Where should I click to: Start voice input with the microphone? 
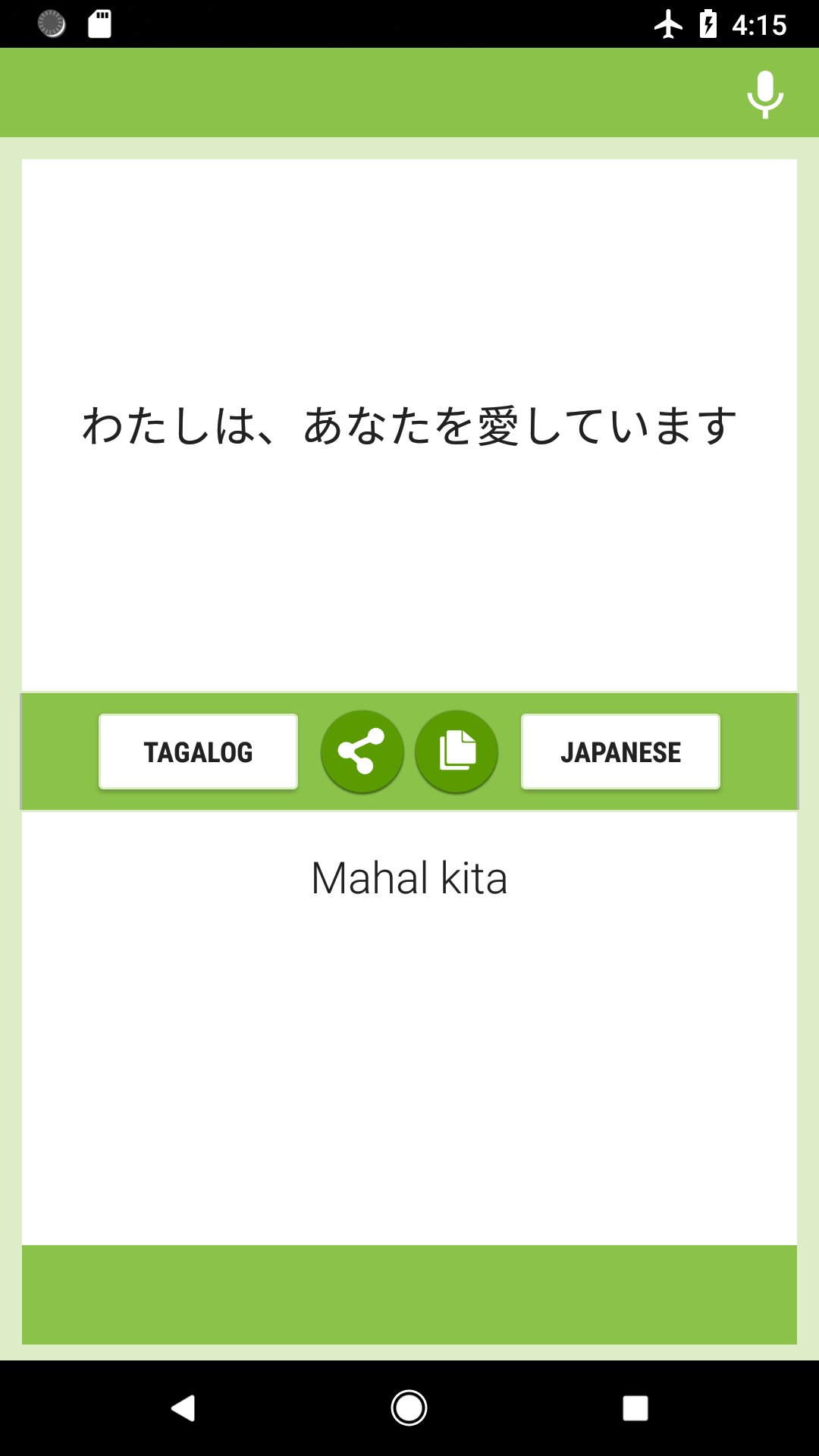764,94
